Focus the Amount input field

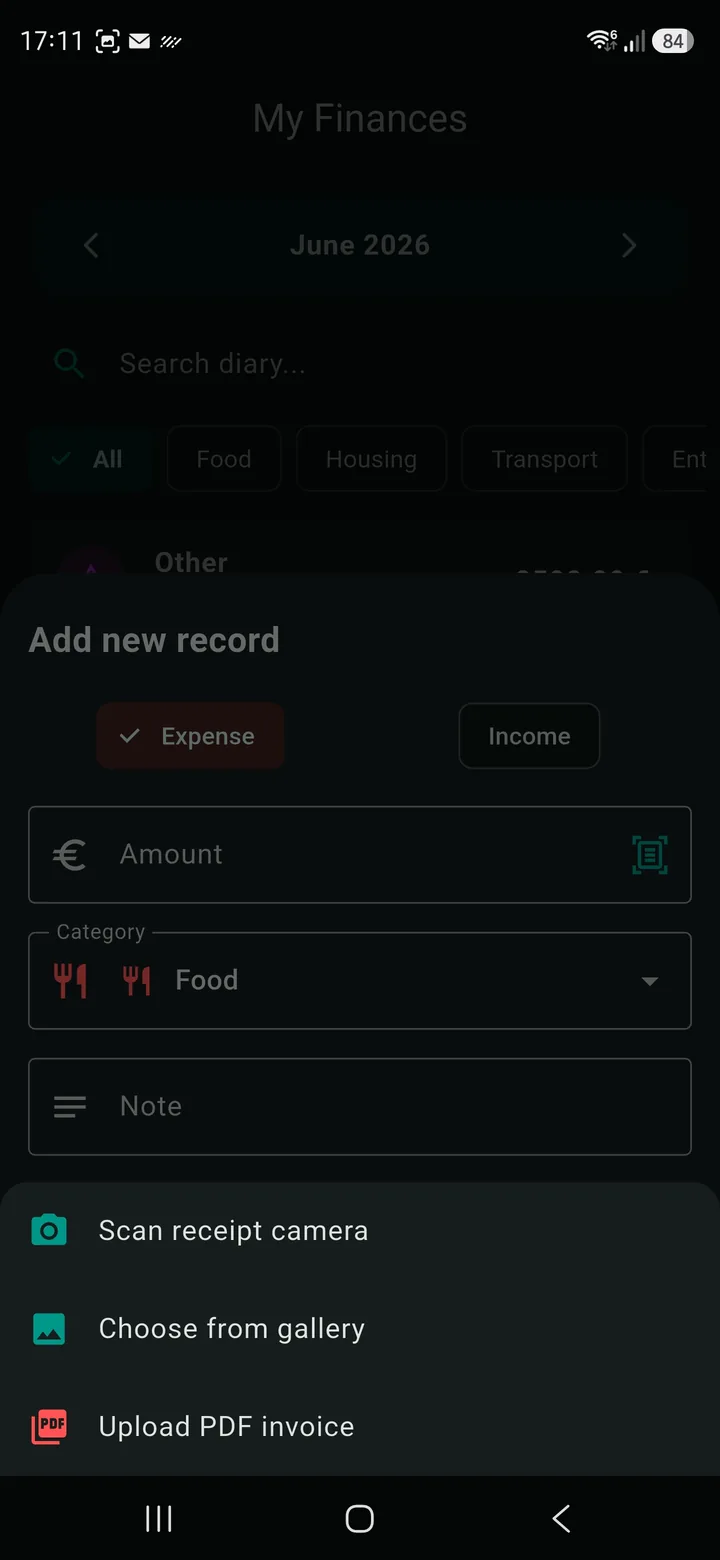pyautogui.click(x=360, y=855)
